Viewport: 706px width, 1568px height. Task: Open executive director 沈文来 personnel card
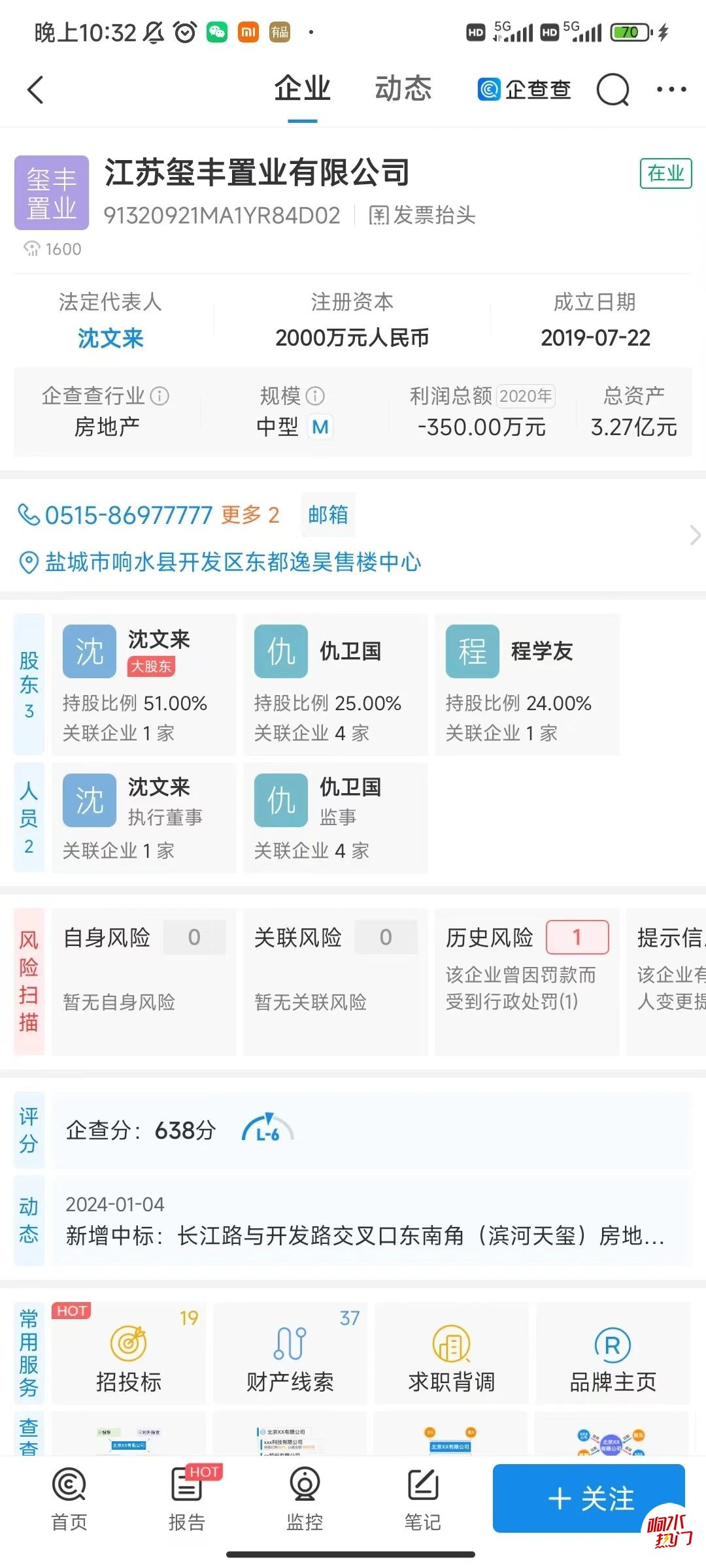tap(144, 817)
